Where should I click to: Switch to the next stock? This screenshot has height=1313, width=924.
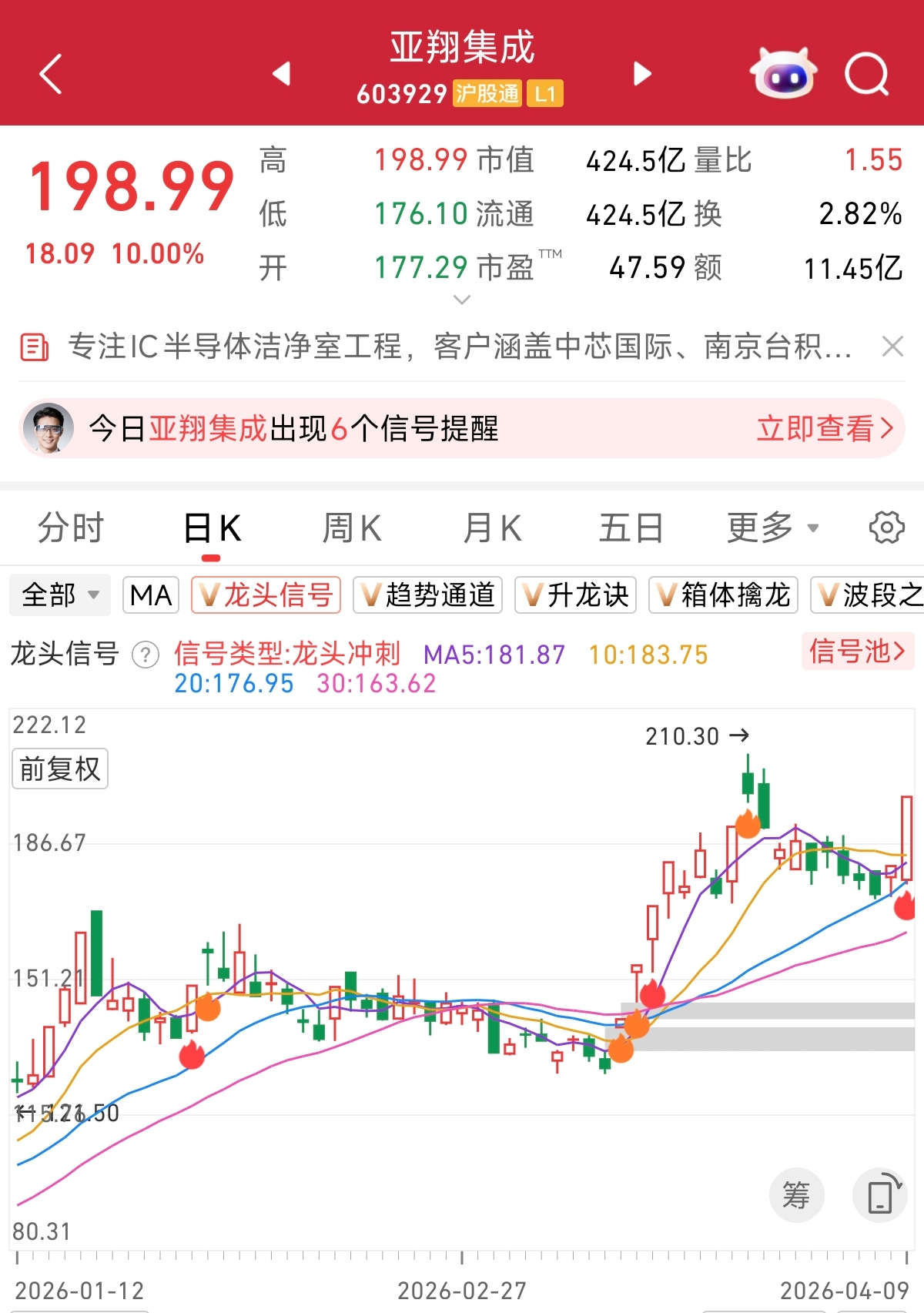[x=642, y=74]
